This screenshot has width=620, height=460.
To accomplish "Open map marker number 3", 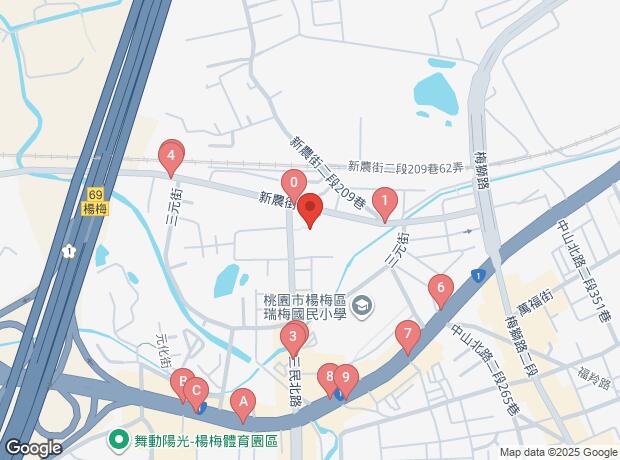I will pos(293,337).
